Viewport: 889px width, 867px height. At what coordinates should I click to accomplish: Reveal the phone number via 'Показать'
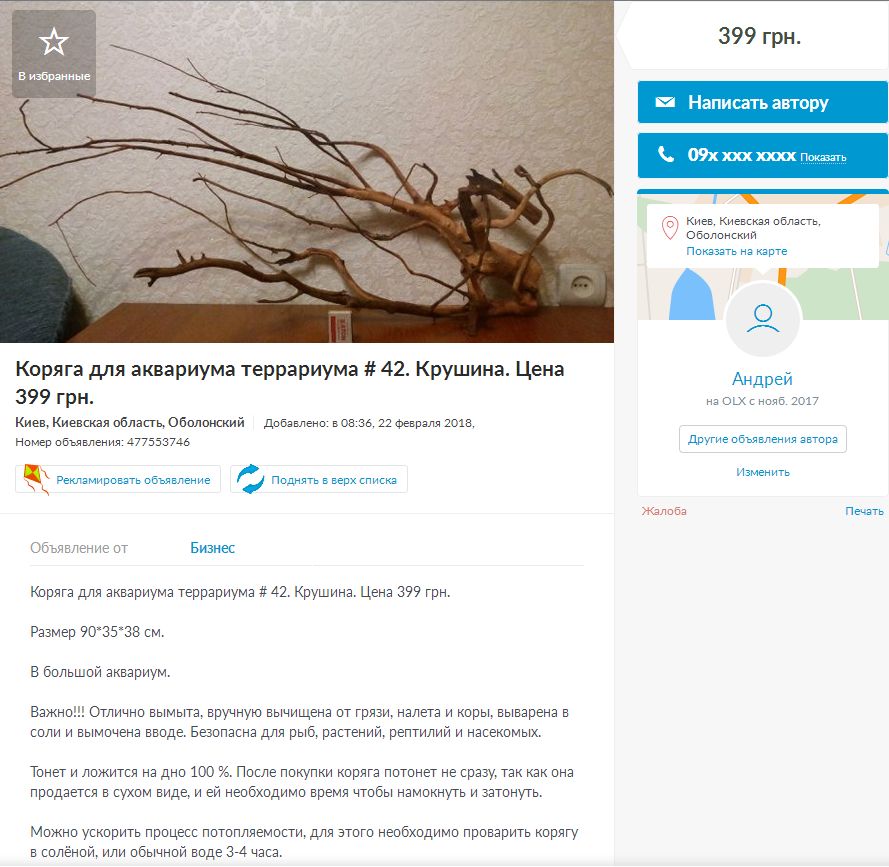[823, 157]
